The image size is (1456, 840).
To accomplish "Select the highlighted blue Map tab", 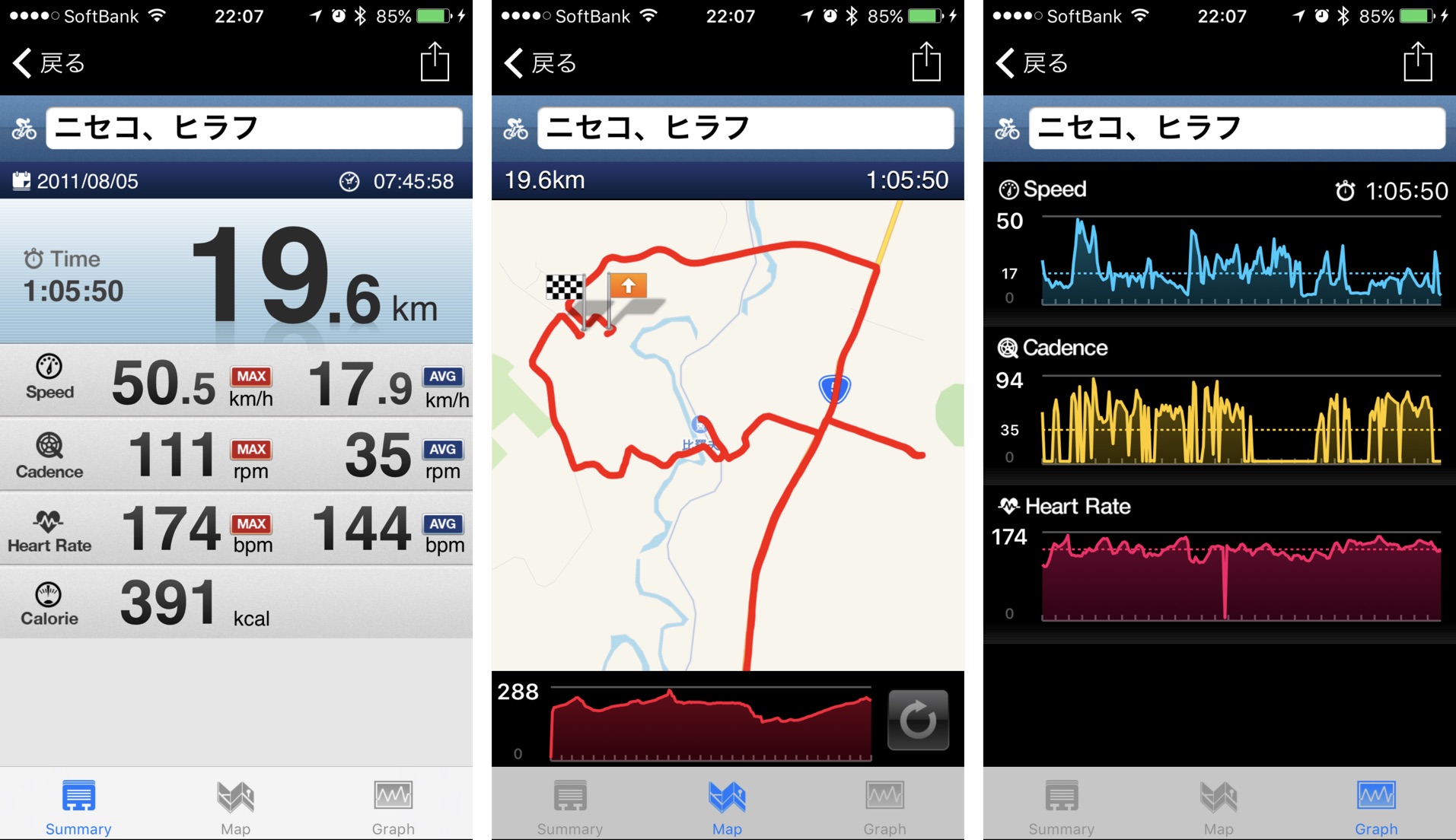I will 727,807.
